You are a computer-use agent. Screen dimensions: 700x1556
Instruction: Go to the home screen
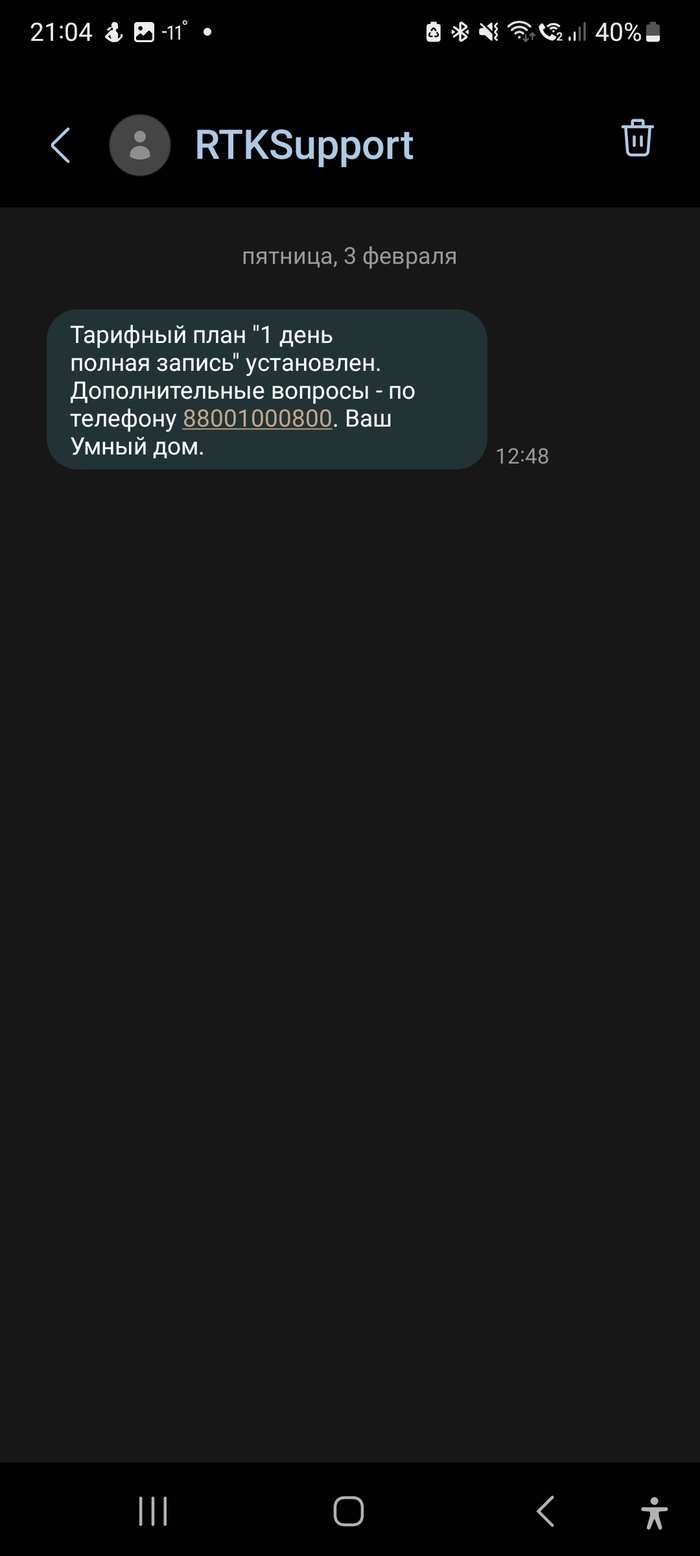348,1511
